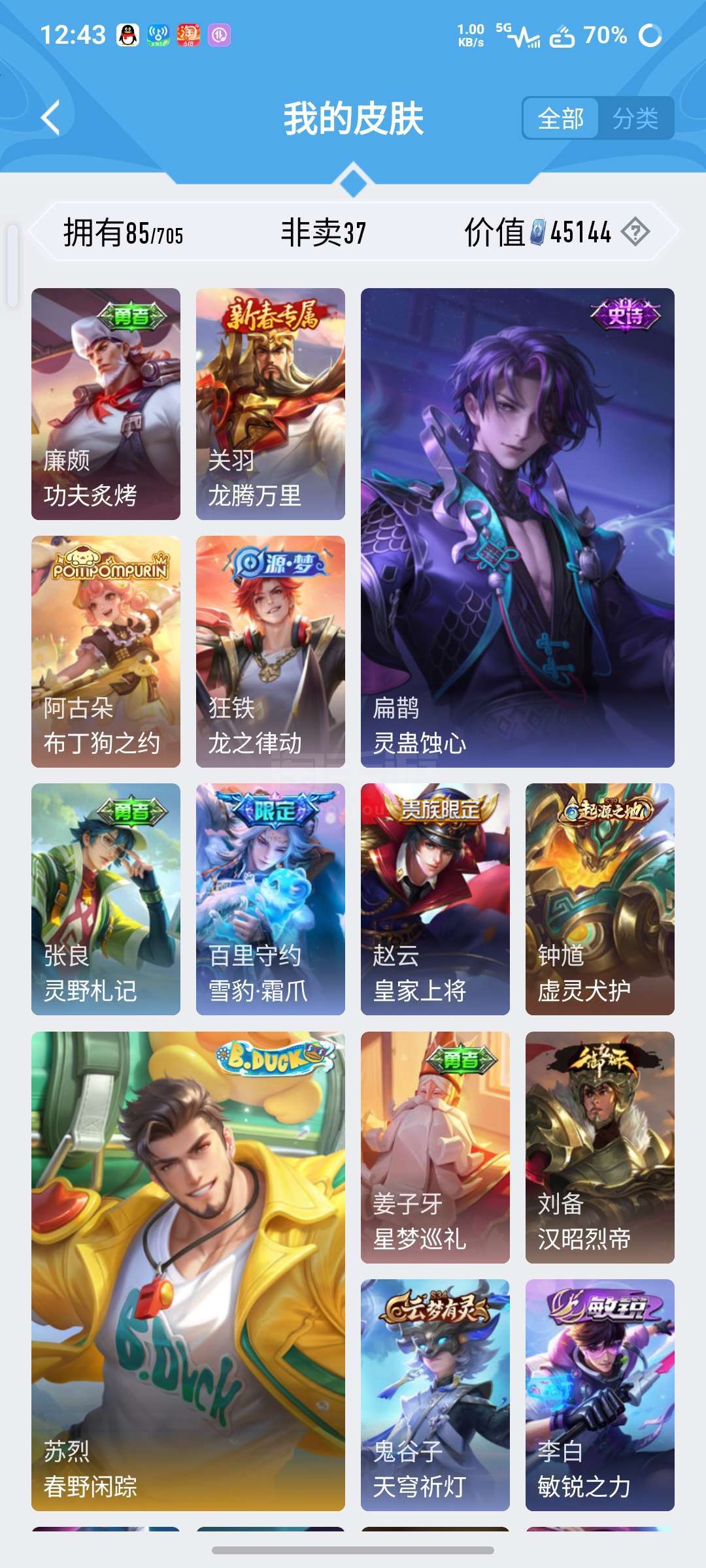Open 张良 灵野札记 skin card

(x=106, y=899)
